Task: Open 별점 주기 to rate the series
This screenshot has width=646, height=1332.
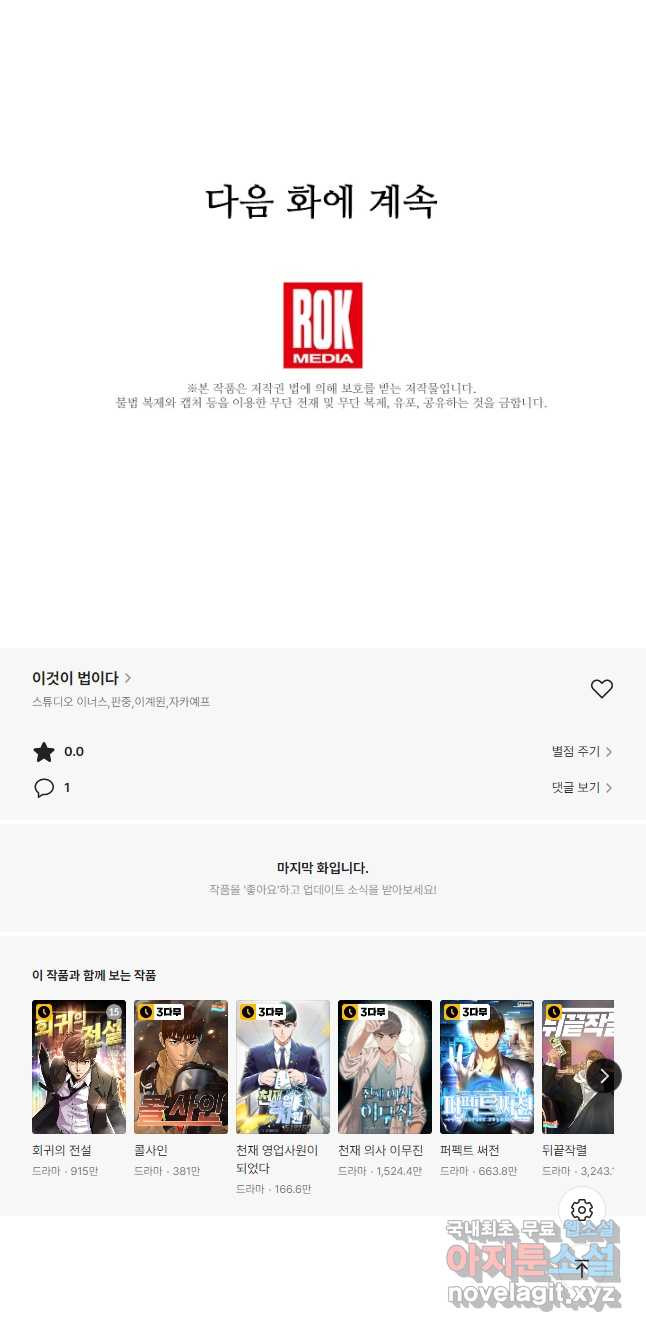Action: (582, 752)
